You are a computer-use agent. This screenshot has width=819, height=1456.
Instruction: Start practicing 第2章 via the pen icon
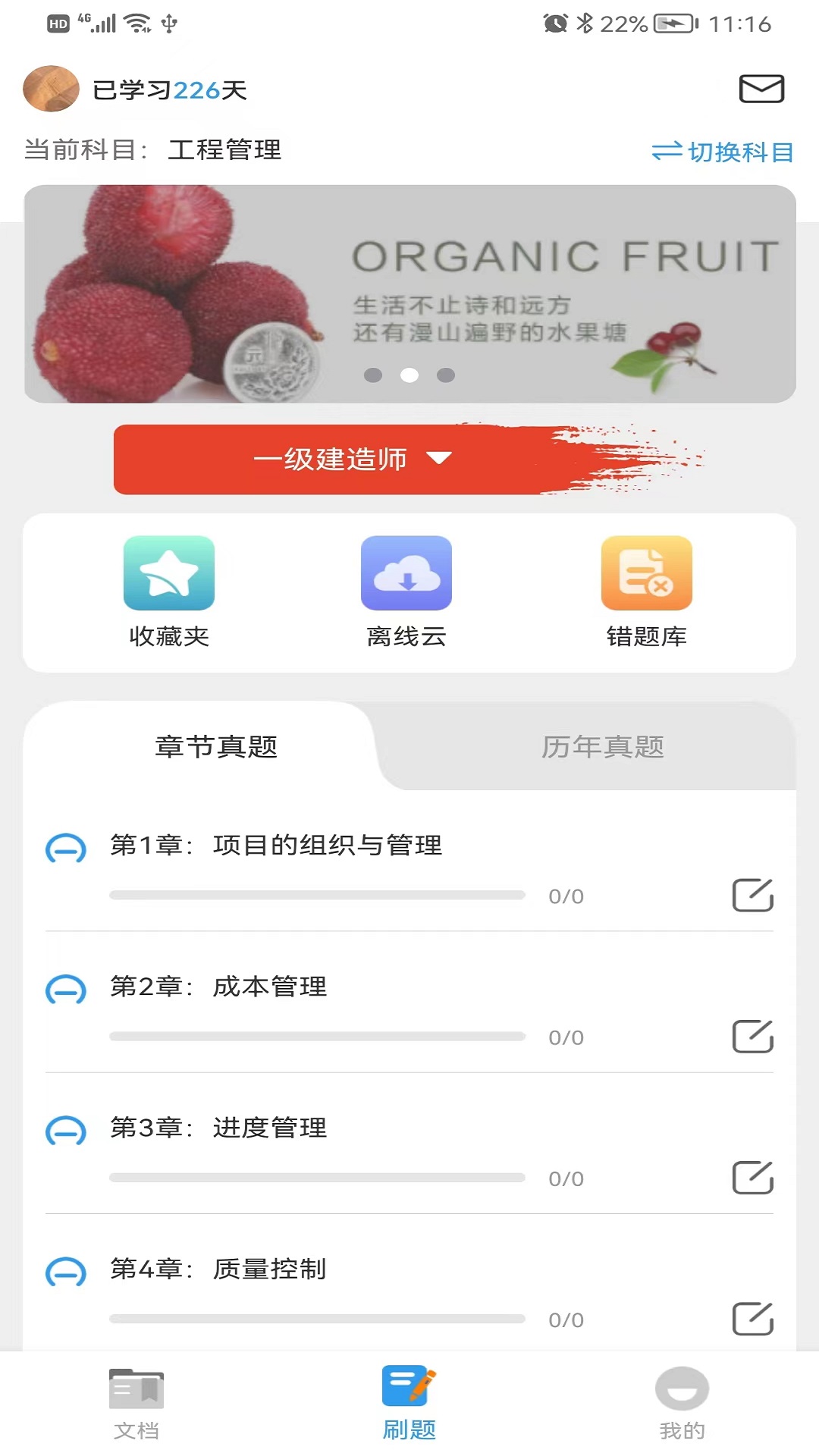tap(752, 1038)
